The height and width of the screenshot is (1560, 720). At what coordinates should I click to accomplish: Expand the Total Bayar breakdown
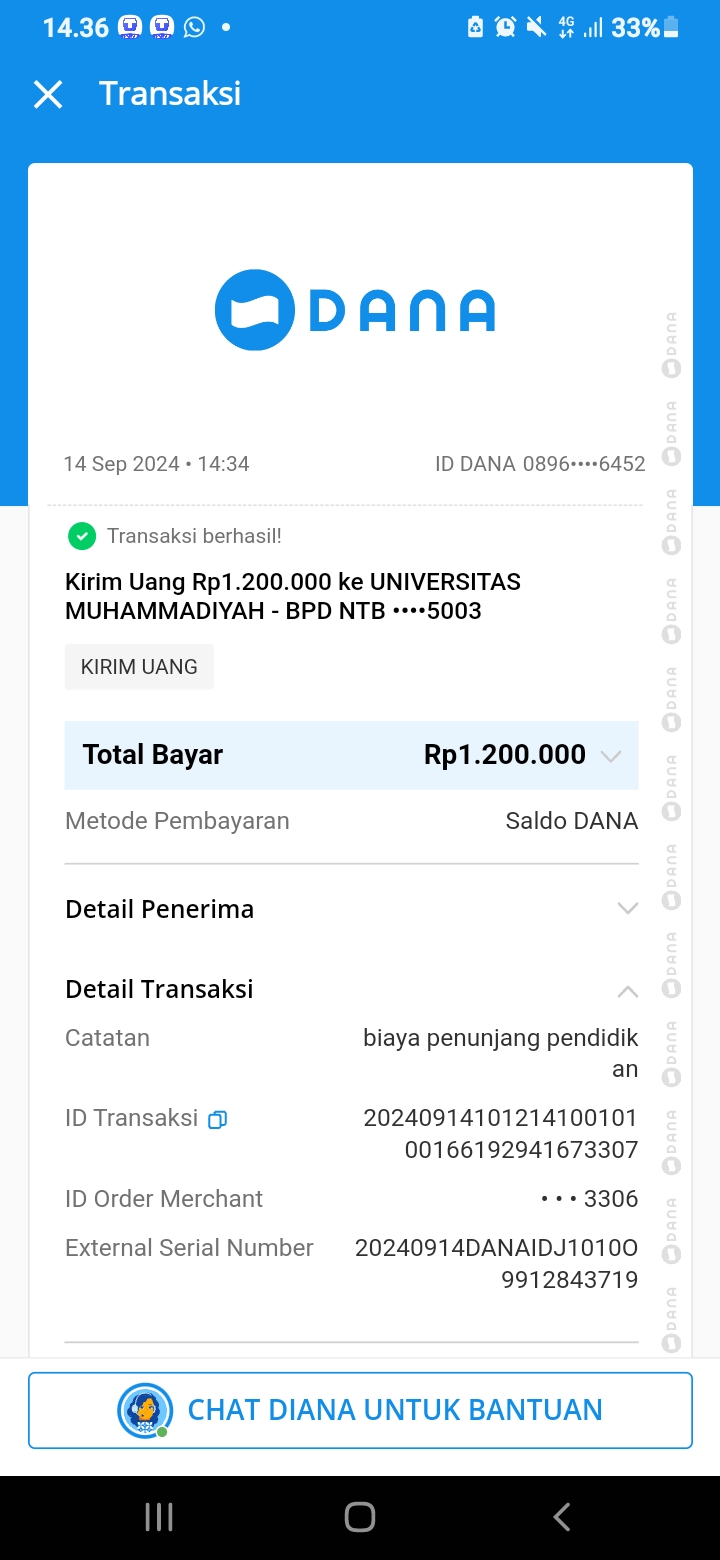click(x=611, y=756)
